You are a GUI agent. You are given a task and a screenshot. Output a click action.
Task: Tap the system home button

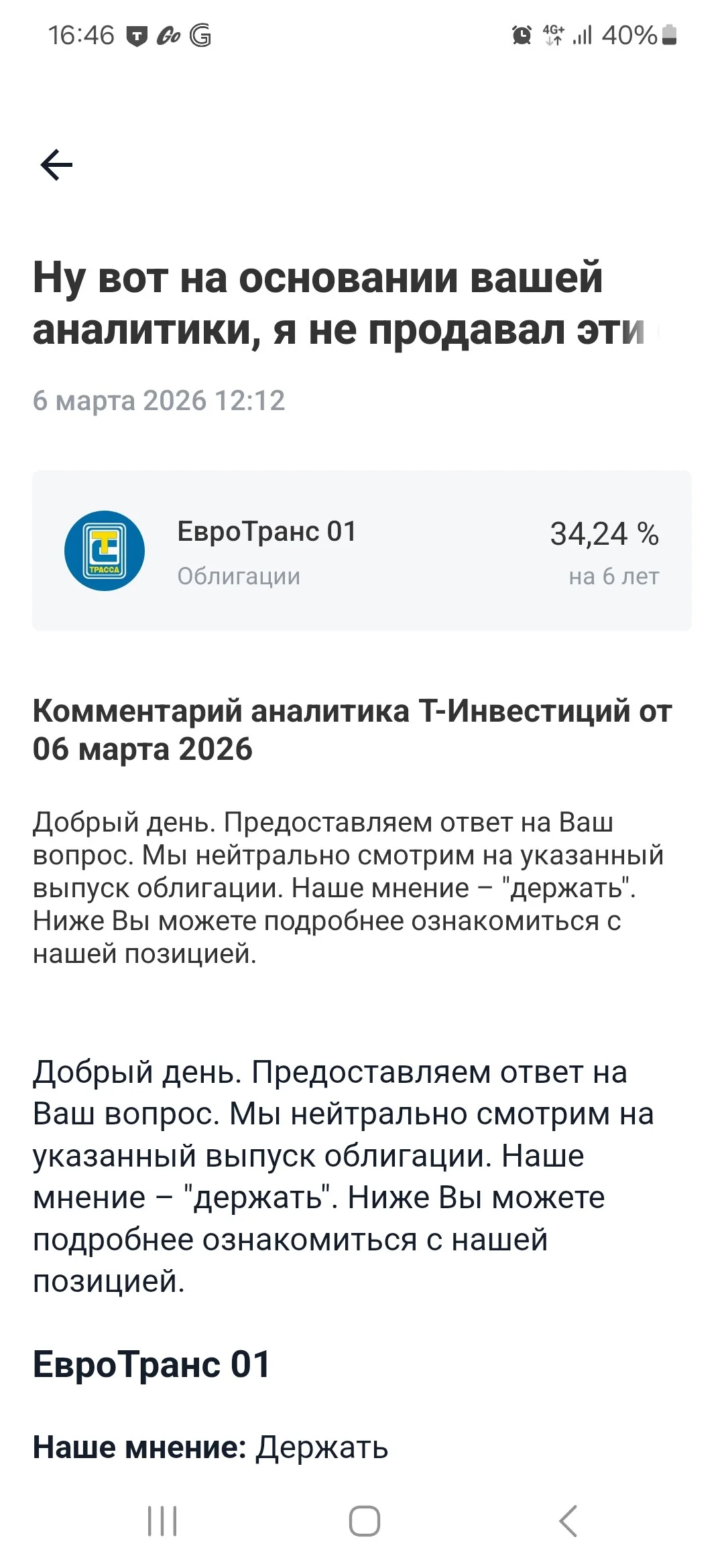pos(365,1520)
